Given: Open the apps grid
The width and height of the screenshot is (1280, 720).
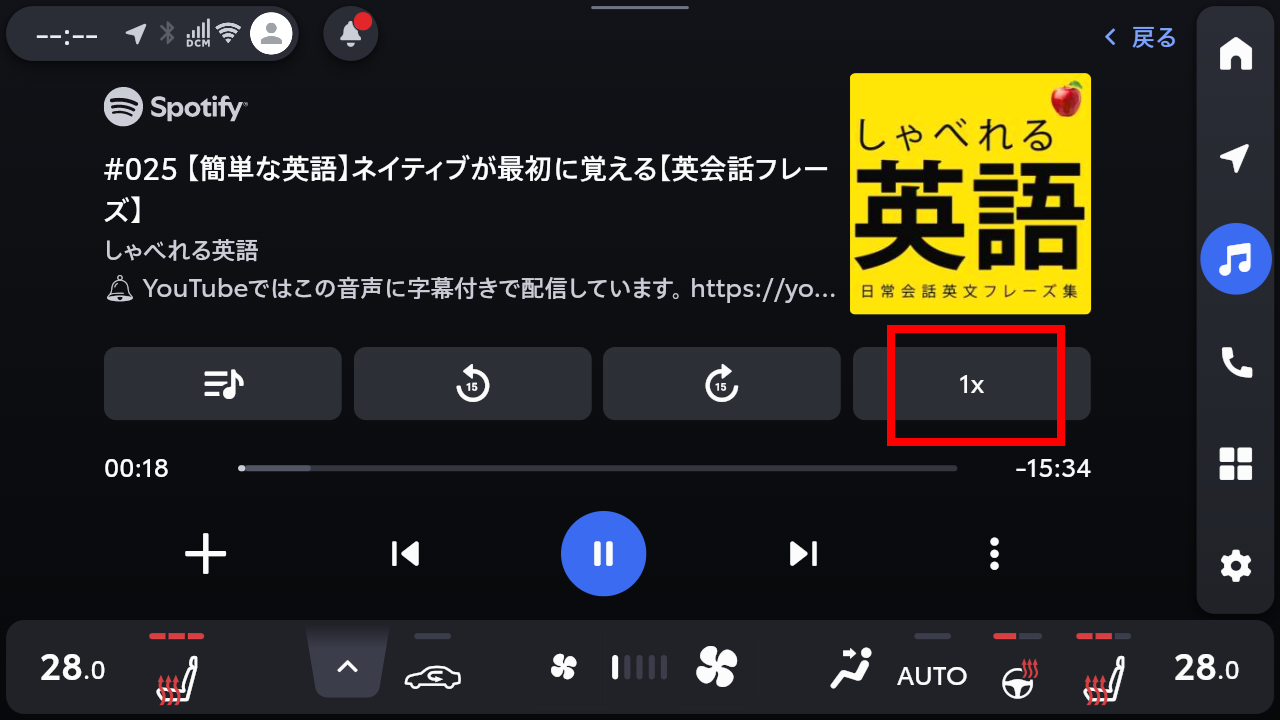Looking at the screenshot, I should (1236, 464).
